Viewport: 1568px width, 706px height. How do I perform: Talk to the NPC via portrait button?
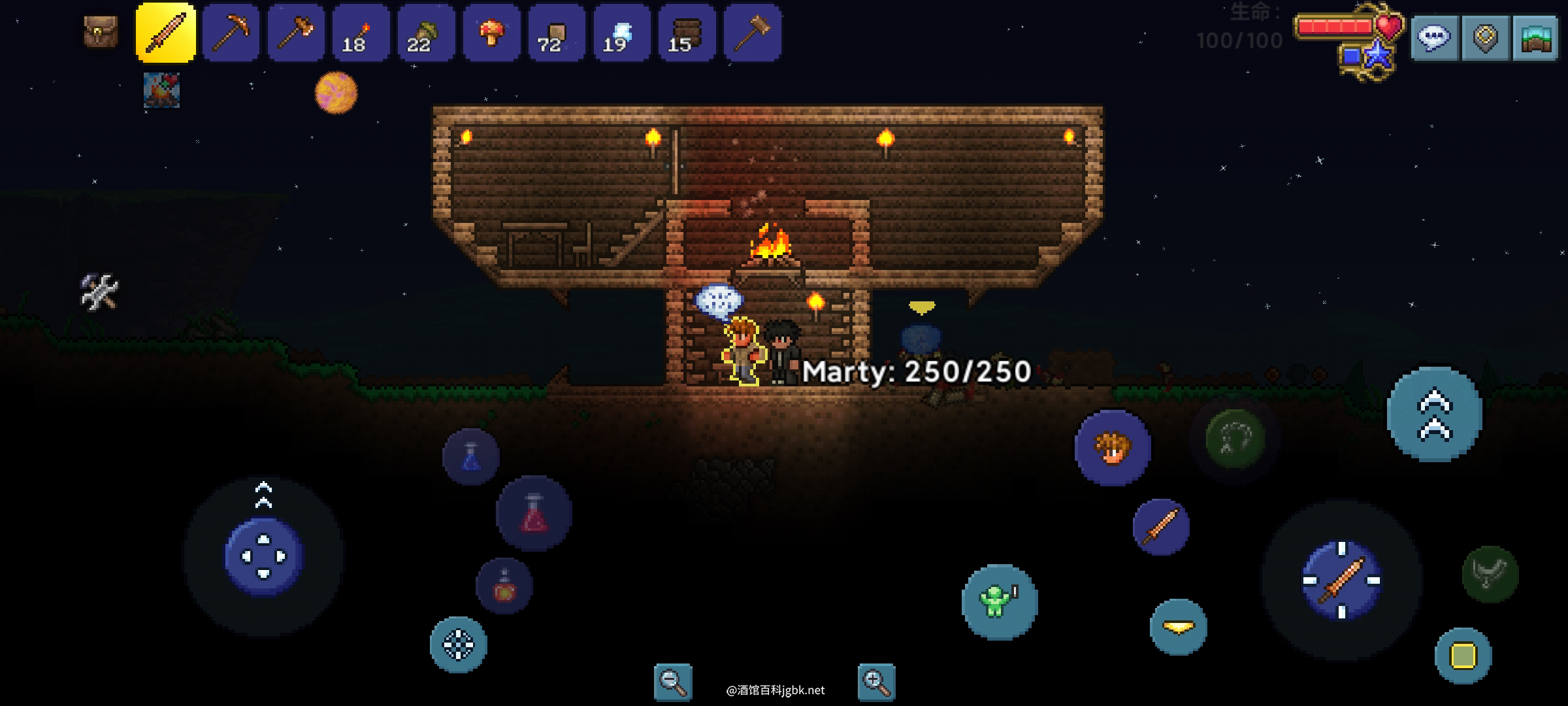1112,448
